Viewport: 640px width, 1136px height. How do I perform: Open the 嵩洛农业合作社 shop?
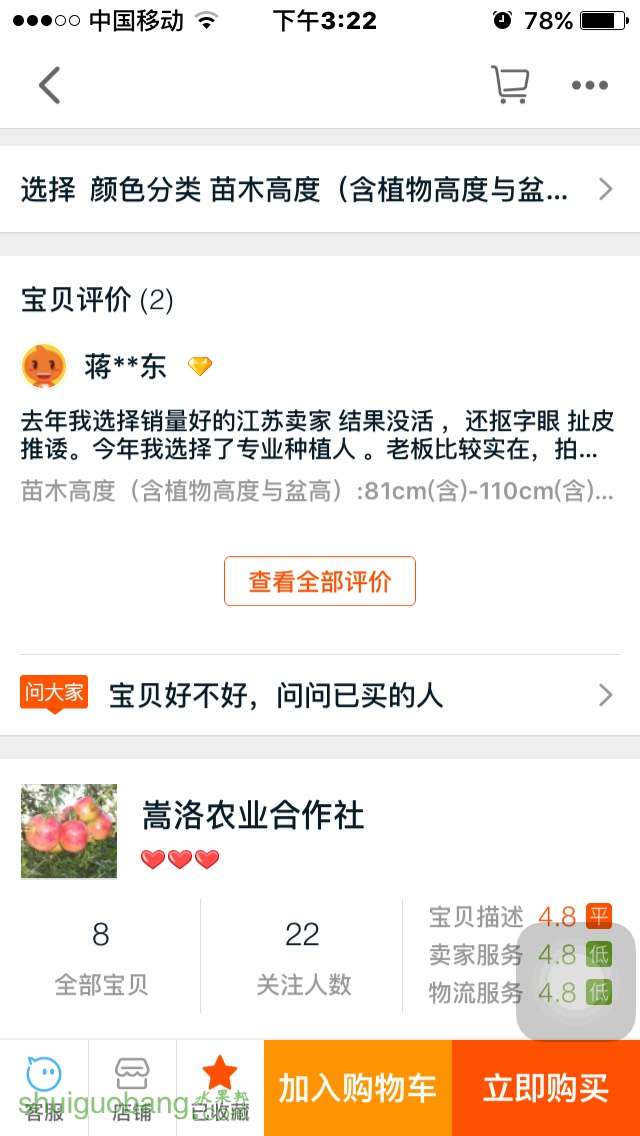253,816
